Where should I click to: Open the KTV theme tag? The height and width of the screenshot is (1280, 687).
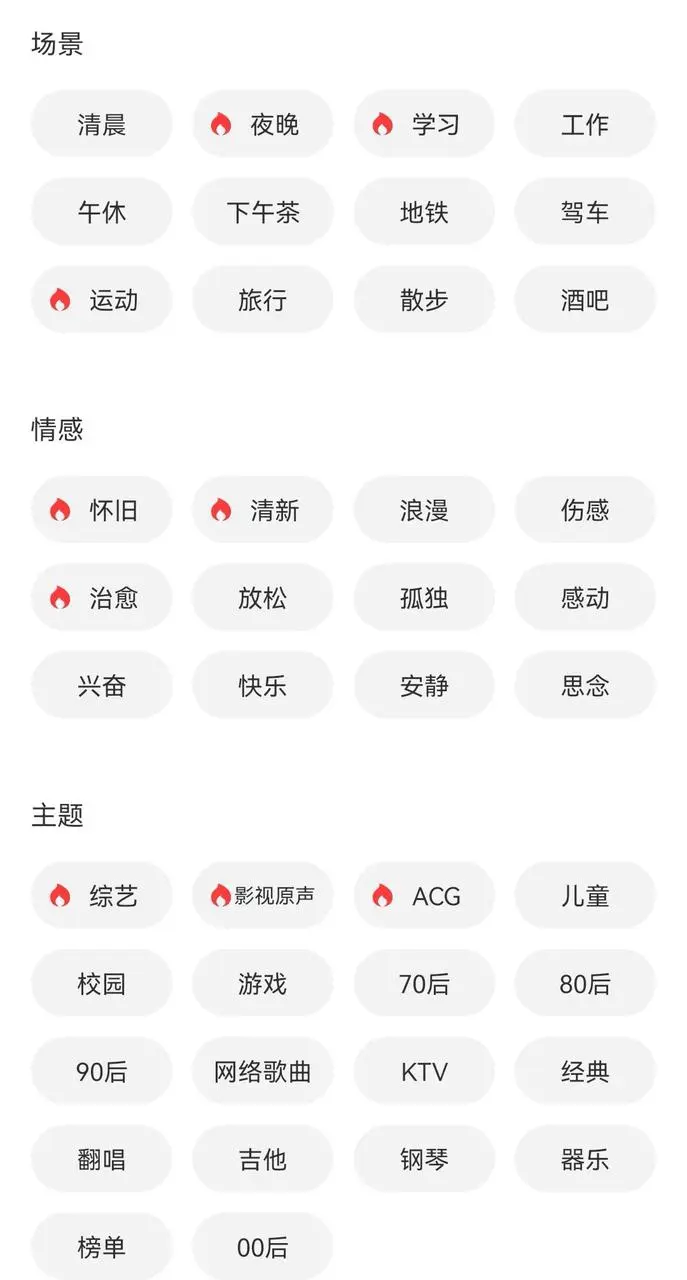point(424,1072)
